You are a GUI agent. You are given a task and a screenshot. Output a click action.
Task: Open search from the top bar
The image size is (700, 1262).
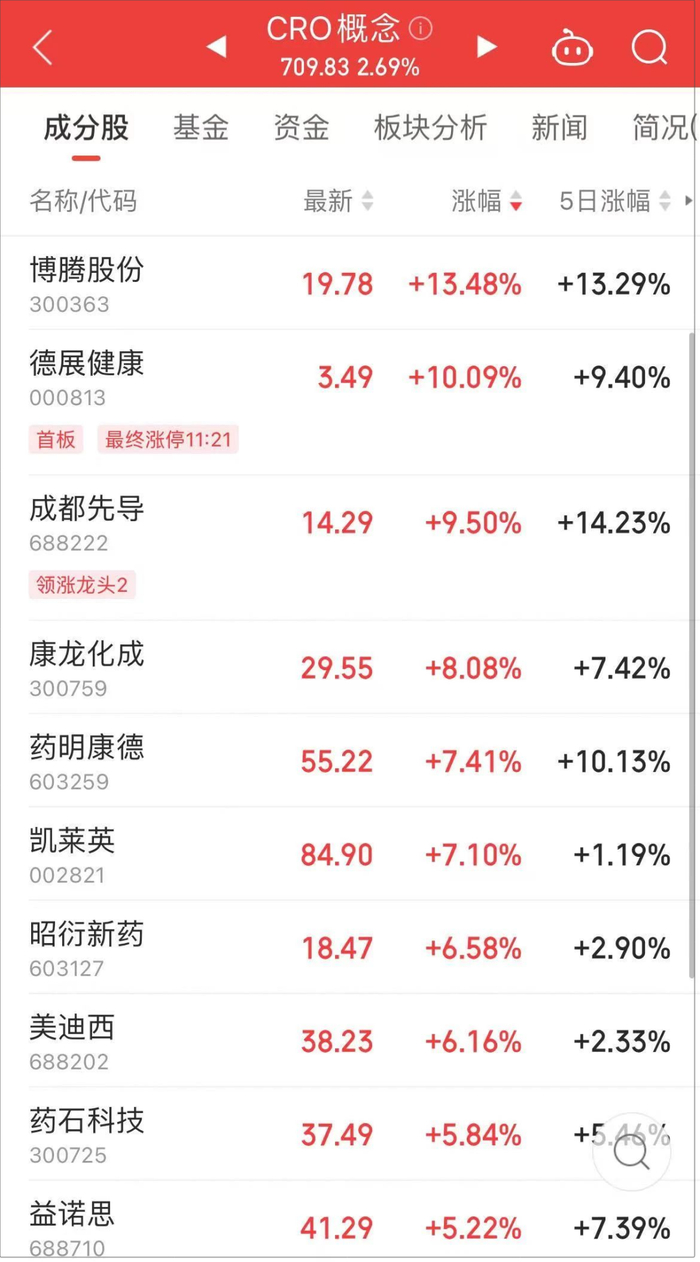[649, 46]
